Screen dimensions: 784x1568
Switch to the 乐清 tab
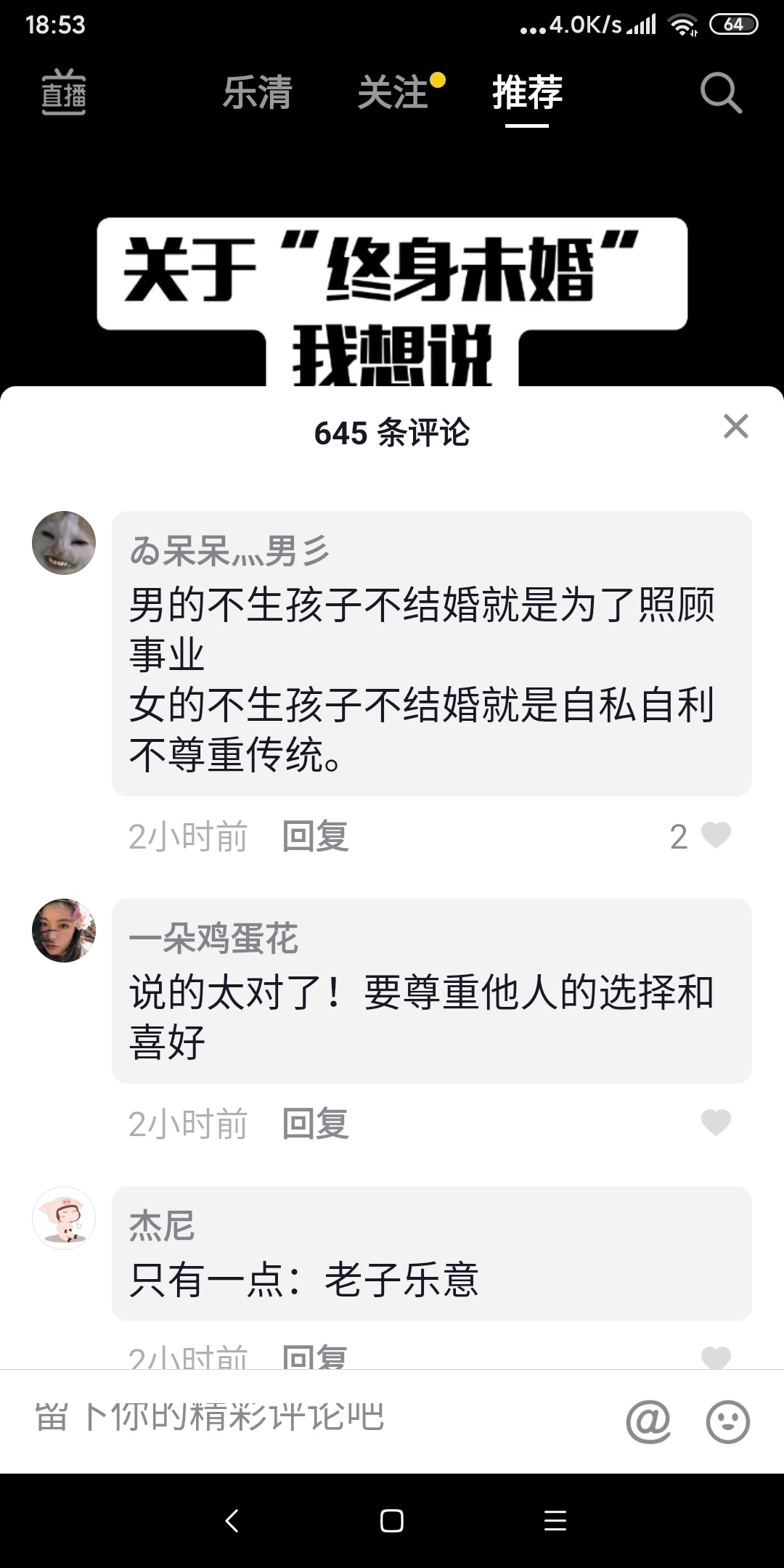click(x=257, y=93)
